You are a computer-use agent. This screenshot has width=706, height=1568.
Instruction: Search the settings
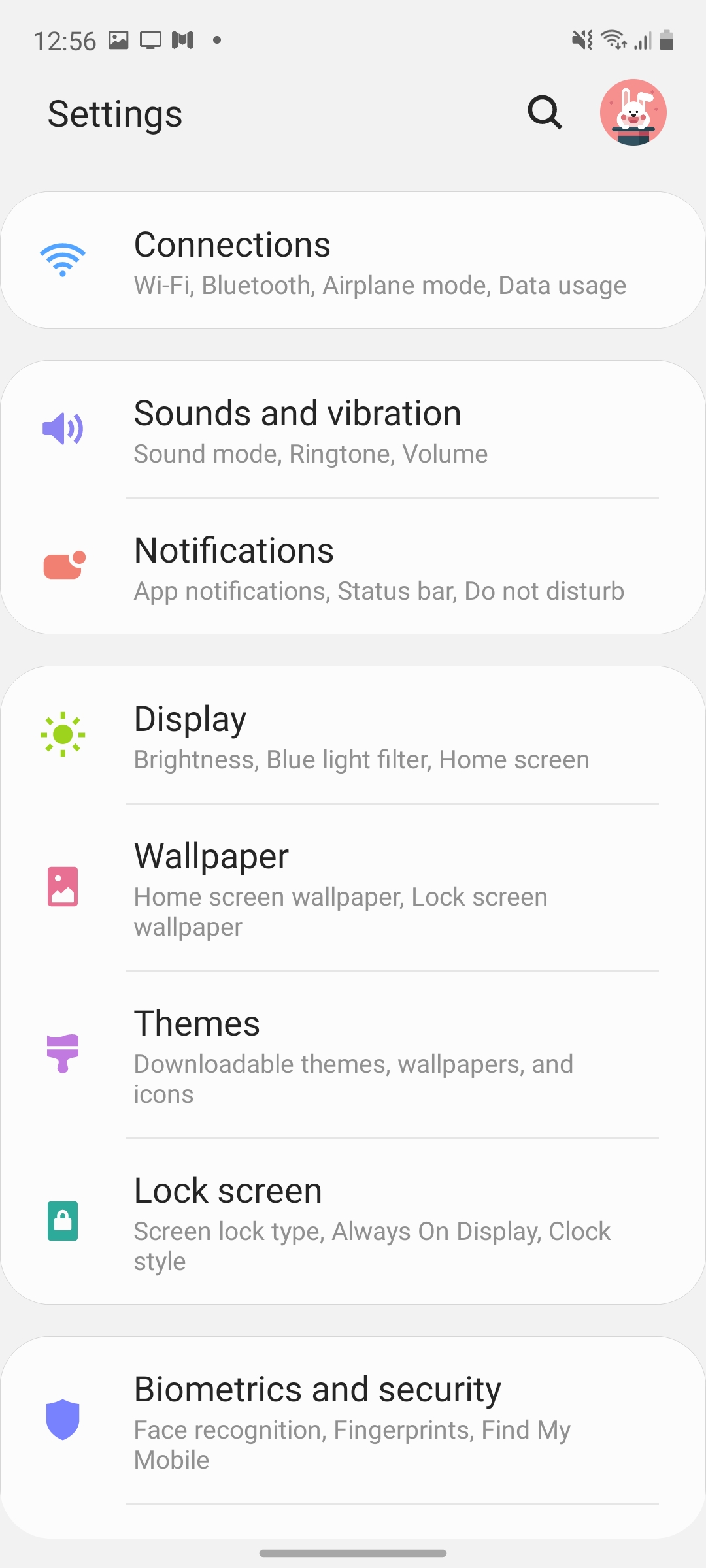click(545, 113)
